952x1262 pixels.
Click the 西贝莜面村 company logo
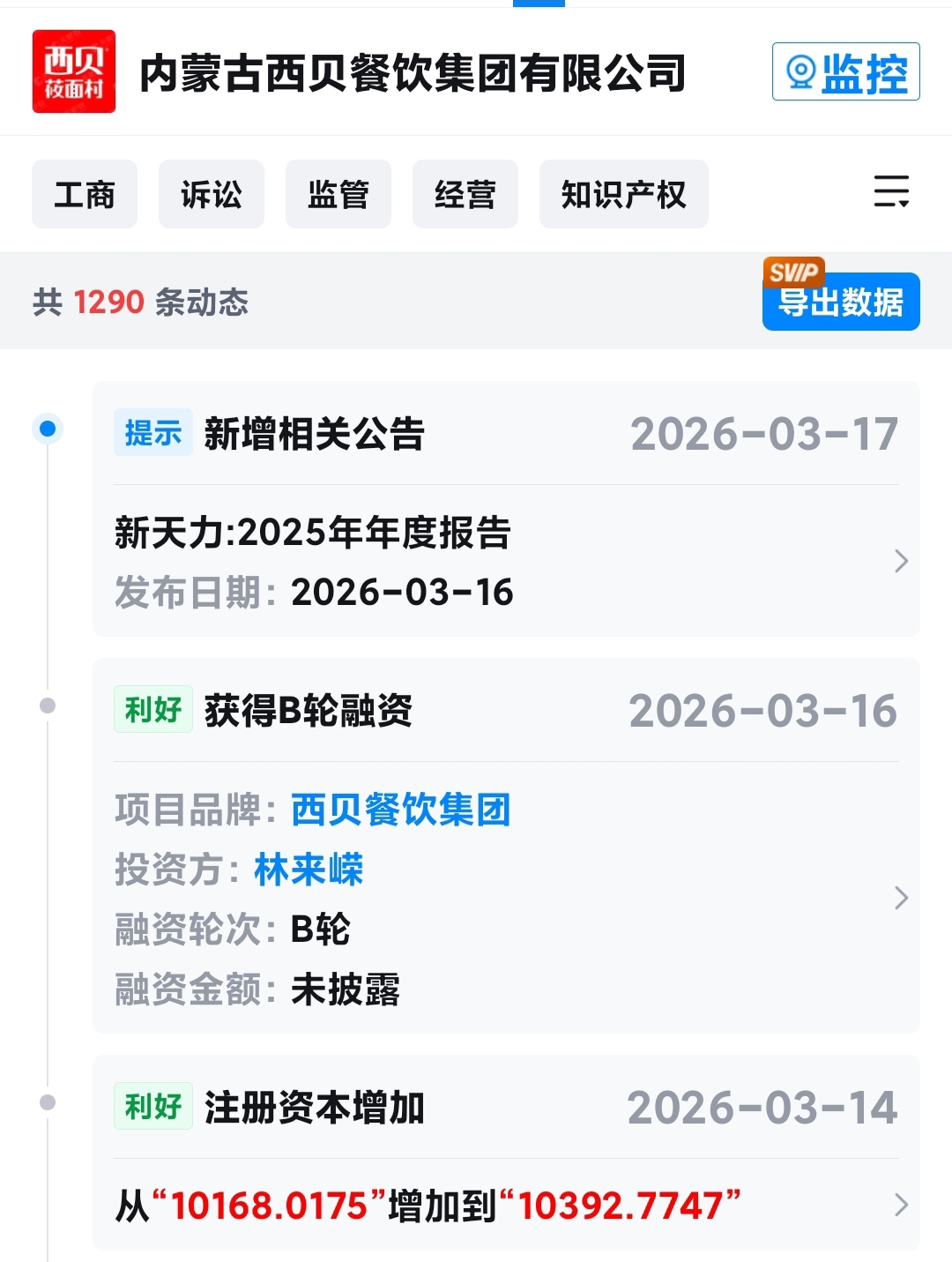tap(73, 71)
